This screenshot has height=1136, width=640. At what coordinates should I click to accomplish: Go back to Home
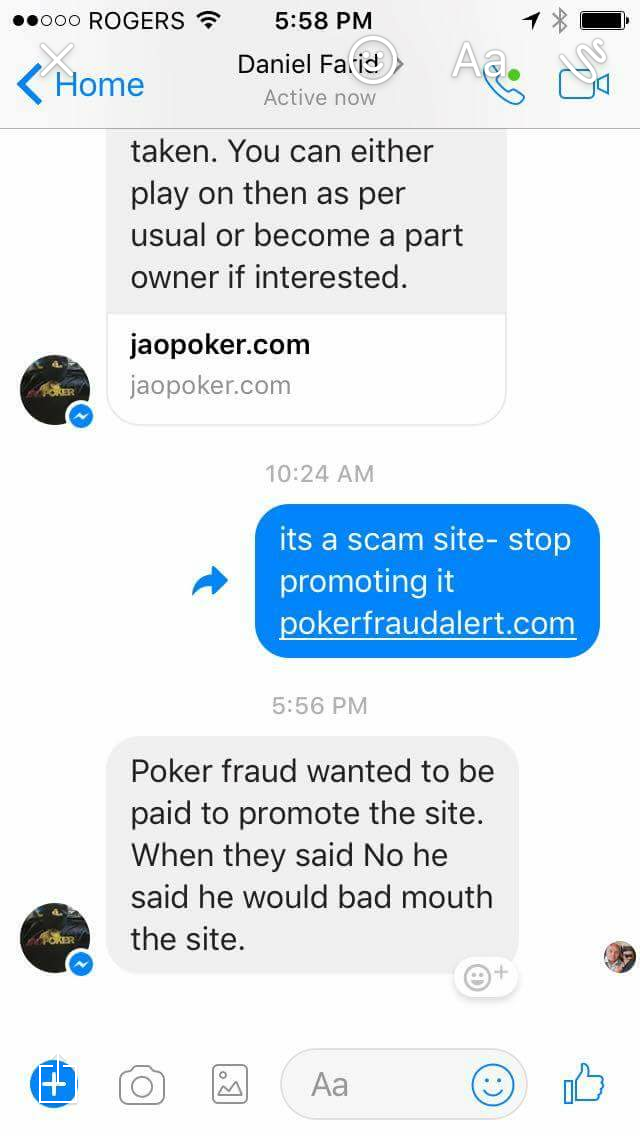pyautogui.click(x=80, y=85)
